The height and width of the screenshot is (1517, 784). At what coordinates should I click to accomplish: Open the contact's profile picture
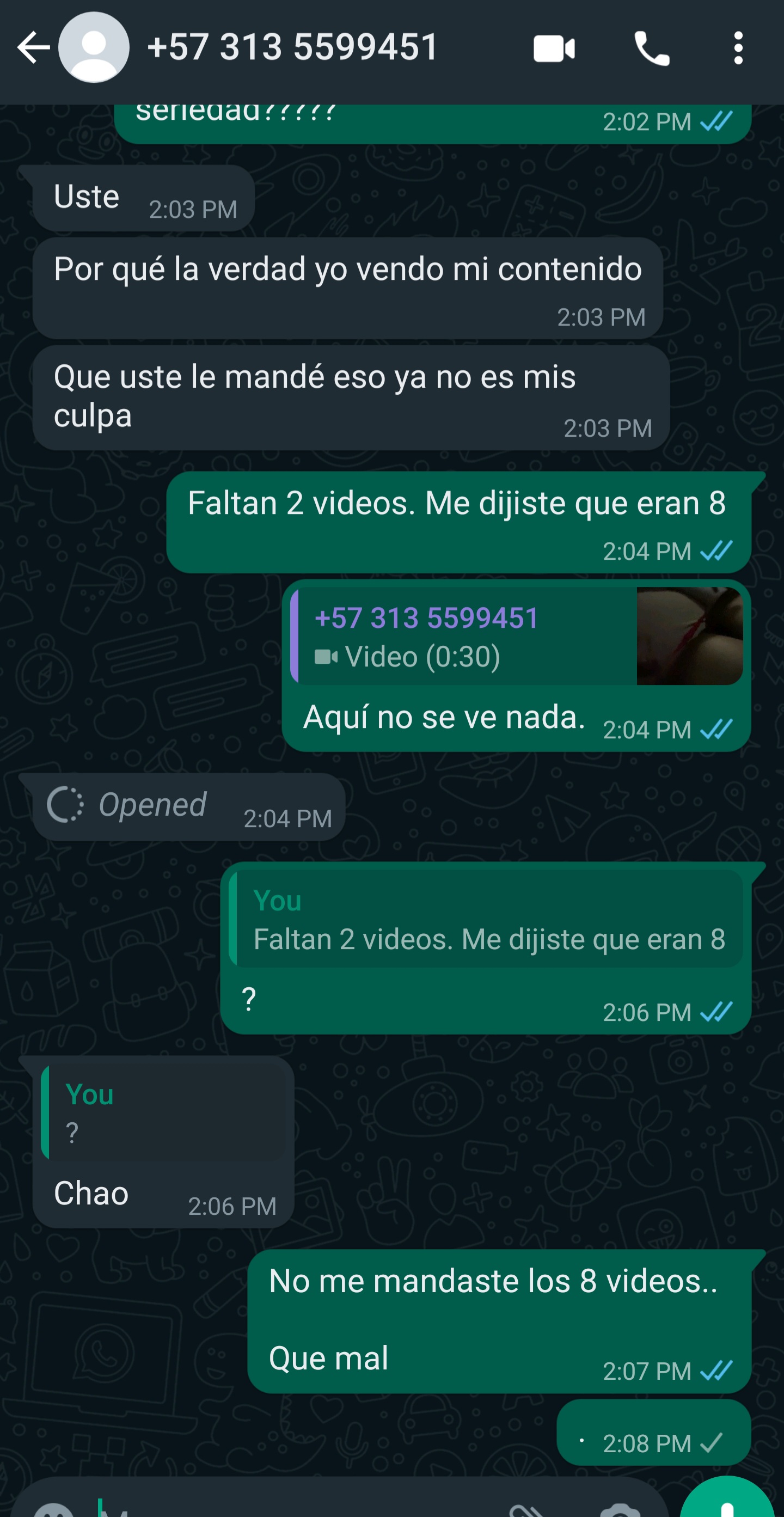coord(94,47)
